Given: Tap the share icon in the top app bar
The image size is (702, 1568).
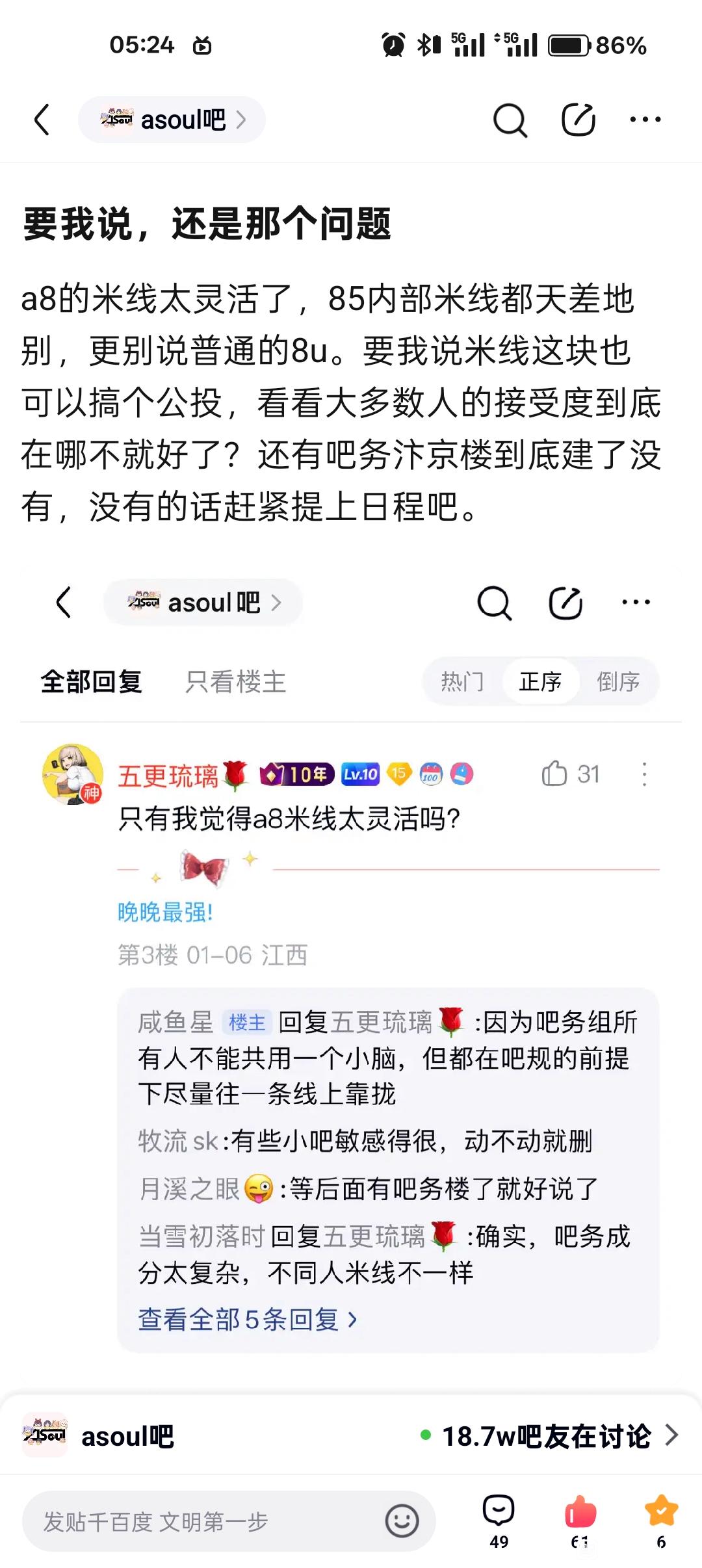Looking at the screenshot, I should (x=578, y=120).
